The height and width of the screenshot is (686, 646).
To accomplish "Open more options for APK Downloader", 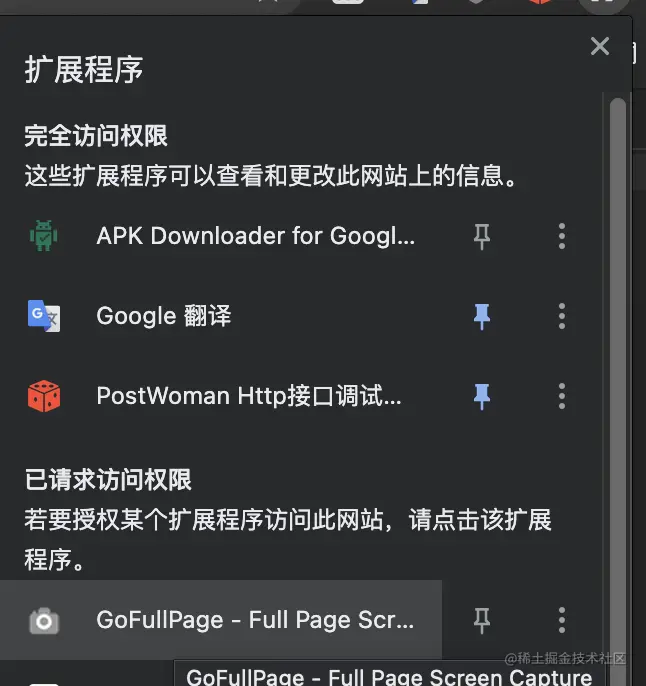I will coord(562,236).
